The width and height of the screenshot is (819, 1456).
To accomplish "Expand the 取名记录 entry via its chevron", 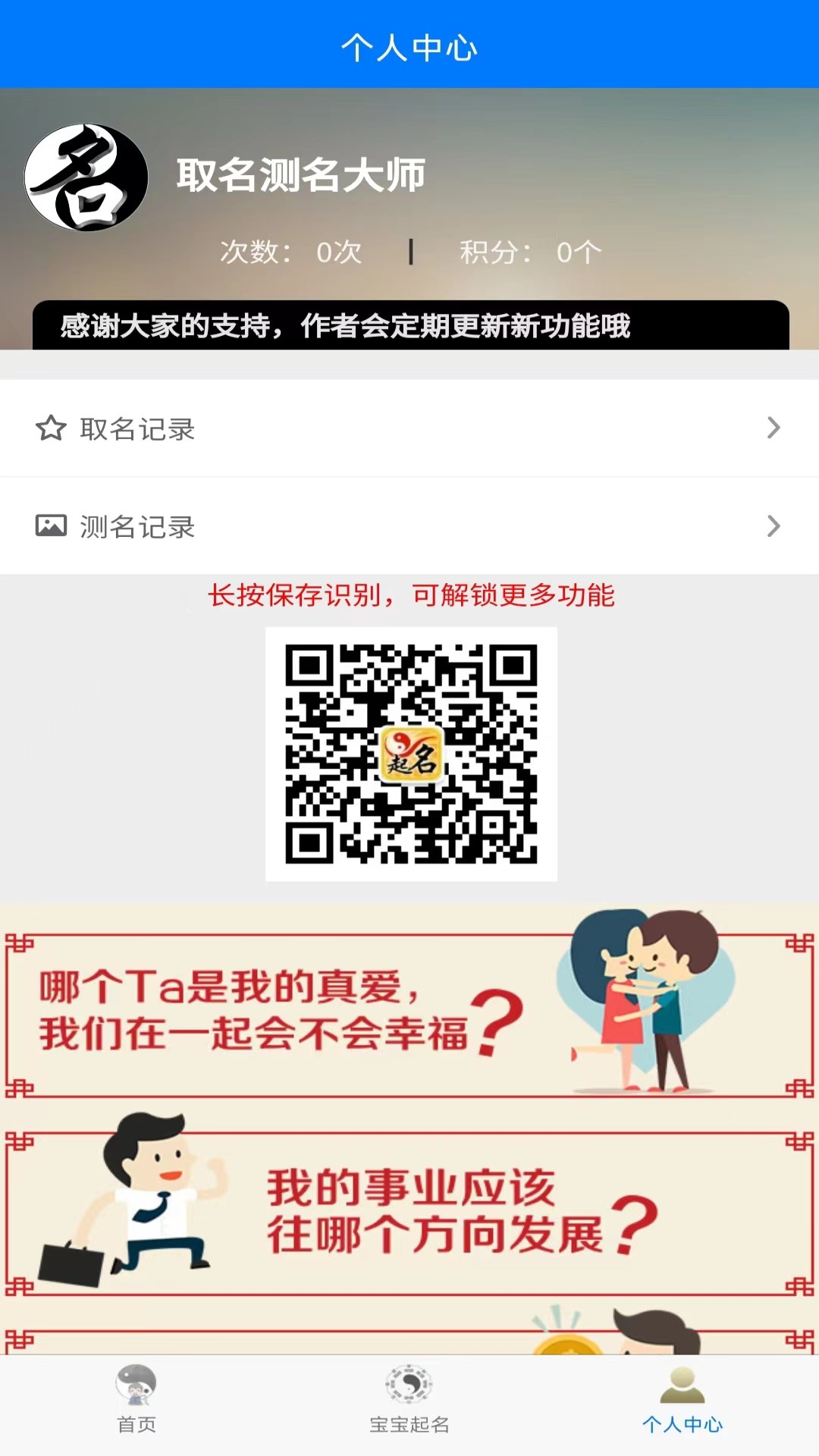I will click(x=772, y=428).
